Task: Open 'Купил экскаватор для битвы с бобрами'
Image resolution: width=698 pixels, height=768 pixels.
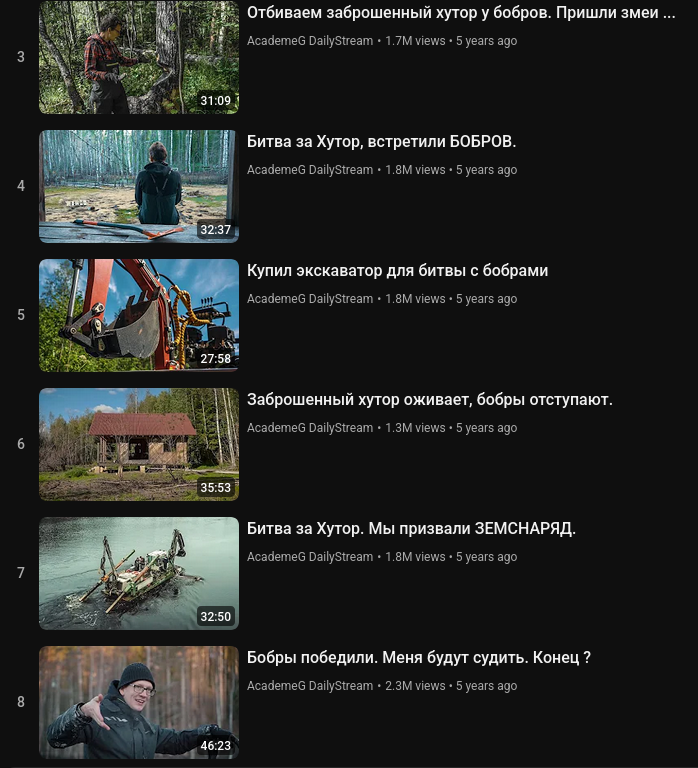Action: pos(397,271)
